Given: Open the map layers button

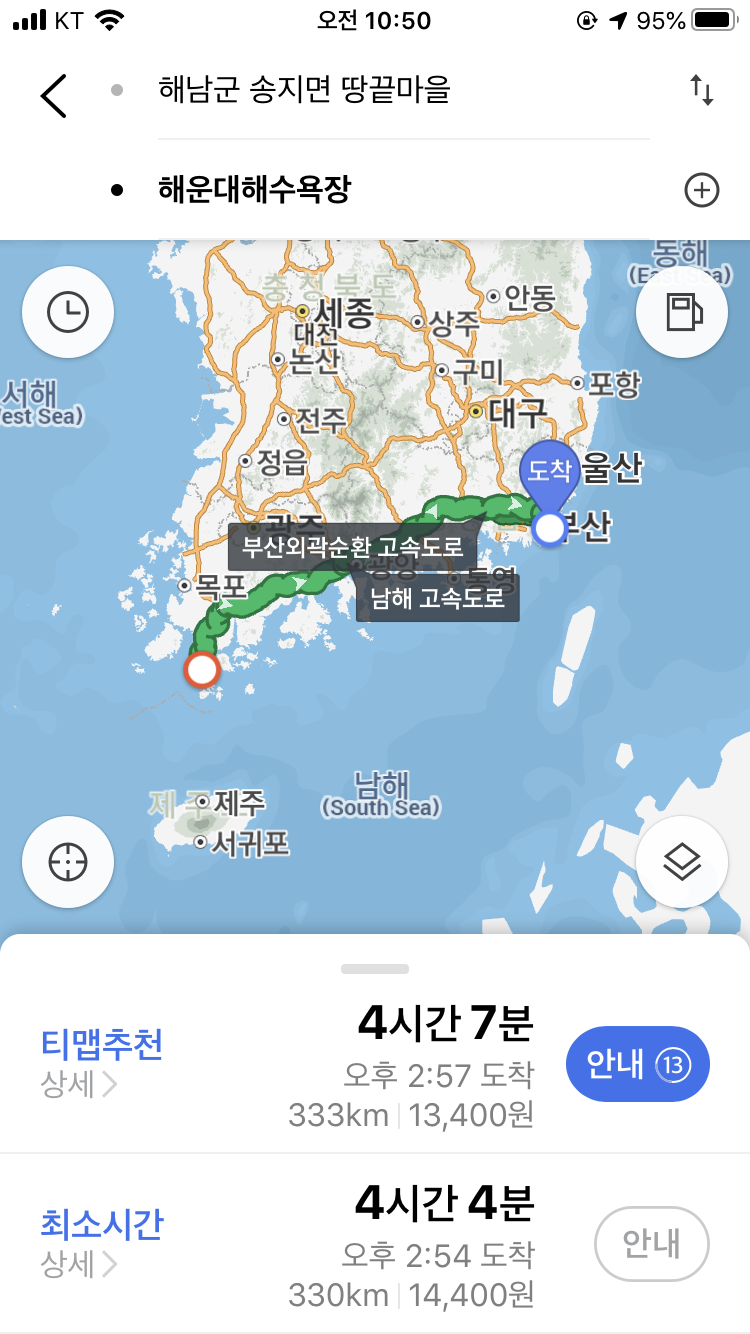Looking at the screenshot, I should [682, 861].
